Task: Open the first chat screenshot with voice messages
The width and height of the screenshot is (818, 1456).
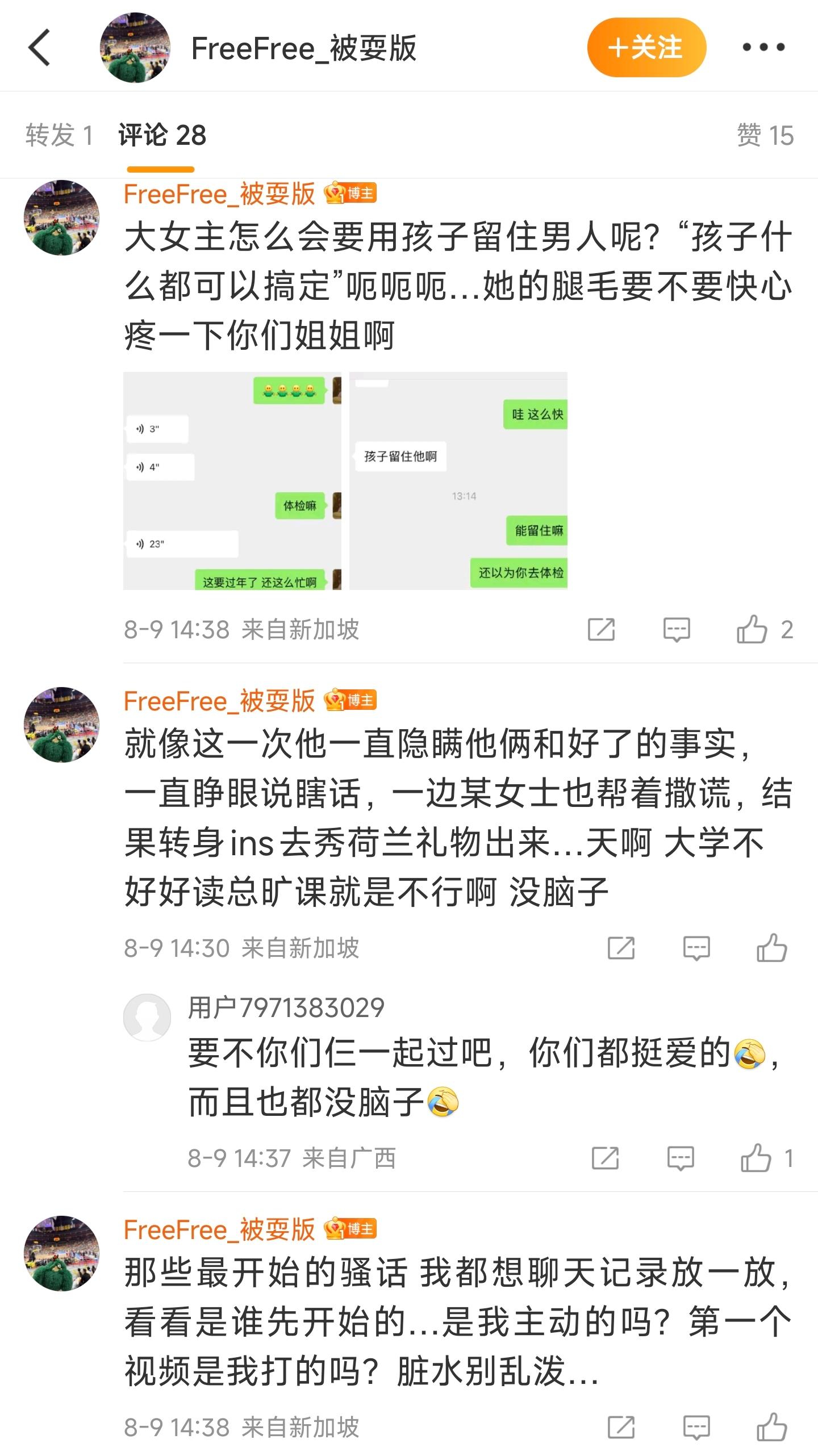Action: (232, 480)
